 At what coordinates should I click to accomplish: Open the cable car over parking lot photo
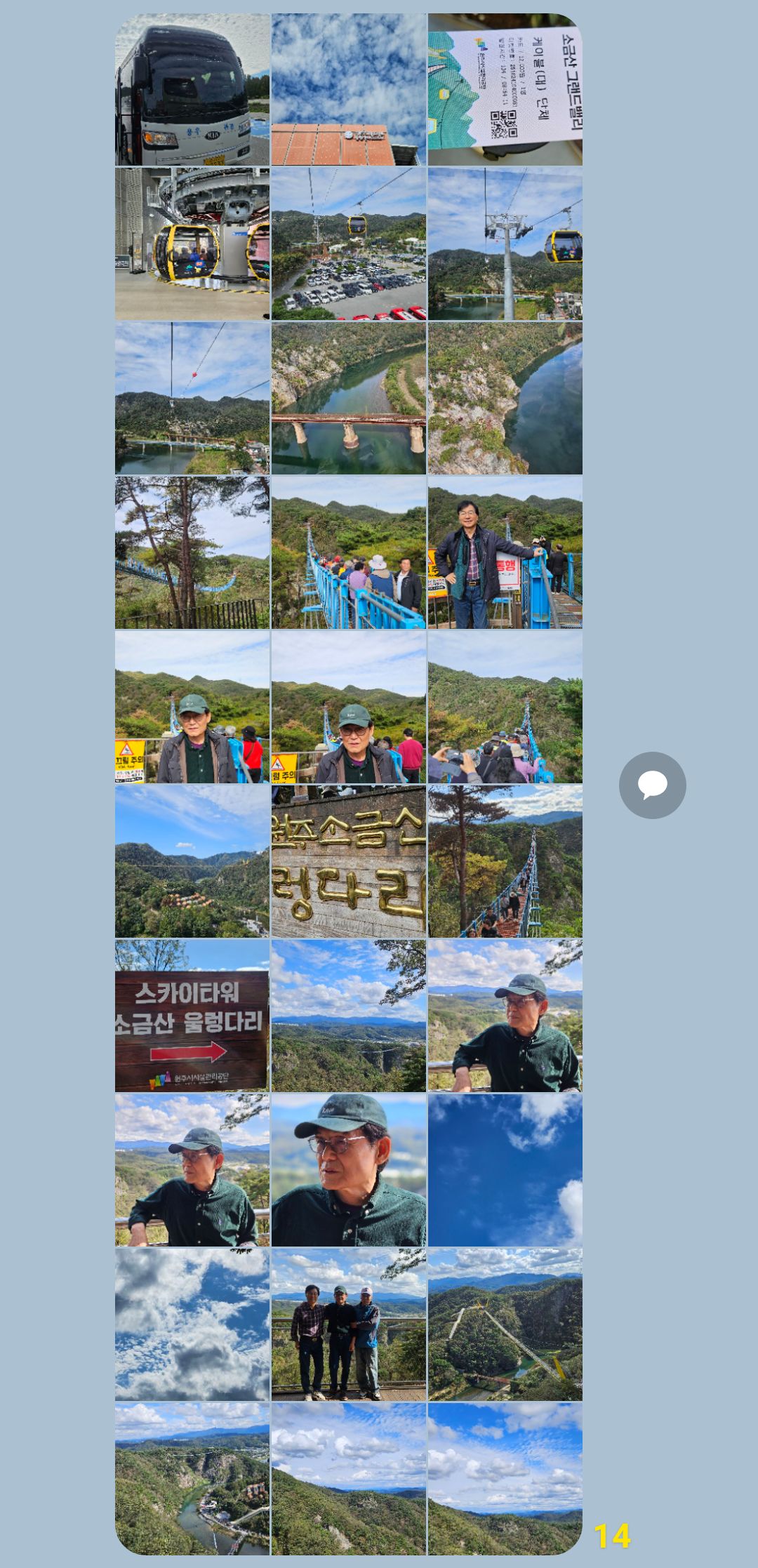pos(349,244)
